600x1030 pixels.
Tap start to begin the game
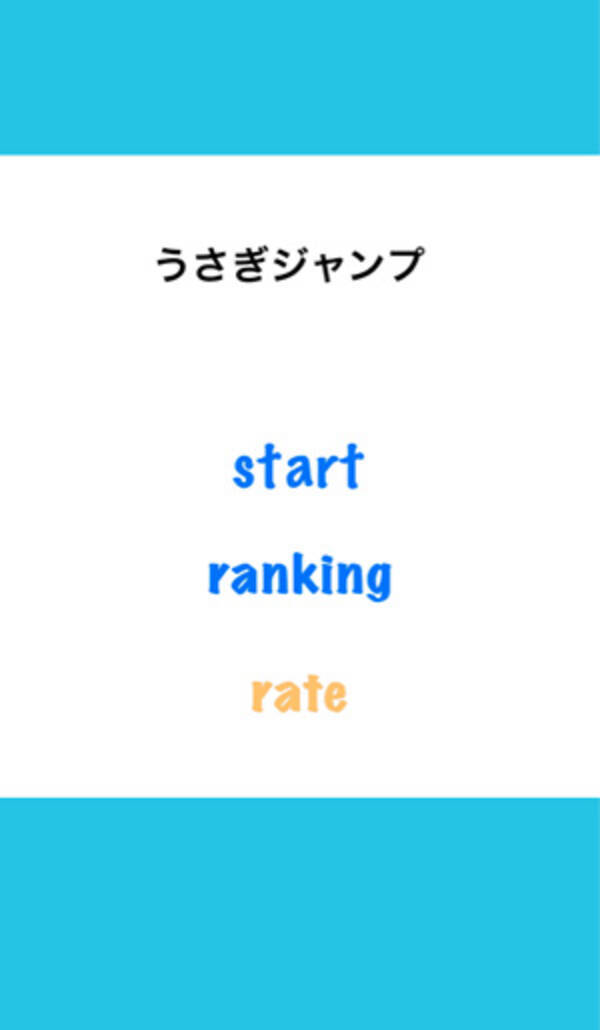(297, 468)
